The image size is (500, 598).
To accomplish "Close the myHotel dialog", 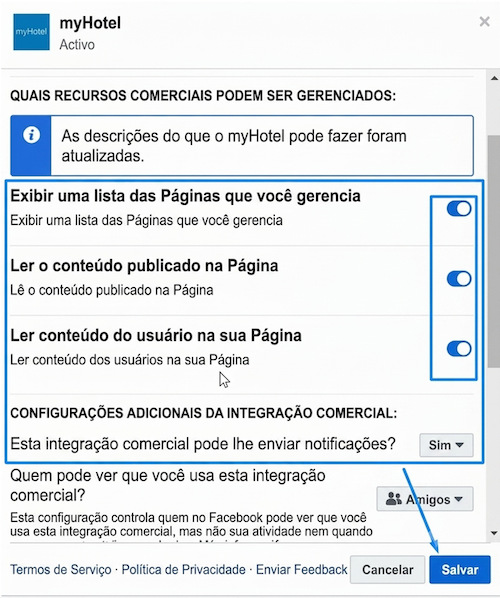I will point(484,21).
